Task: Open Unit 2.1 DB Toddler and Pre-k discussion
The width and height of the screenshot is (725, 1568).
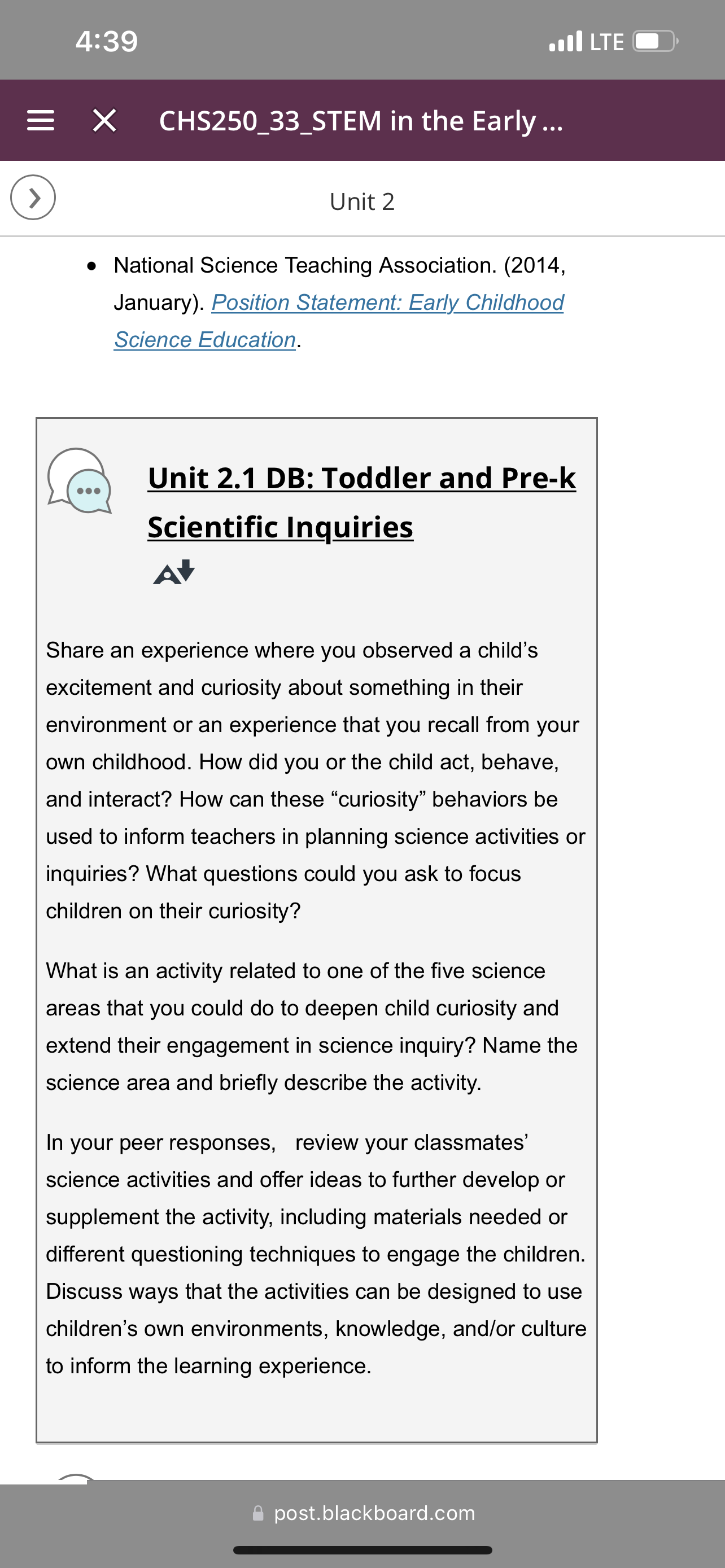Action: pos(361,502)
